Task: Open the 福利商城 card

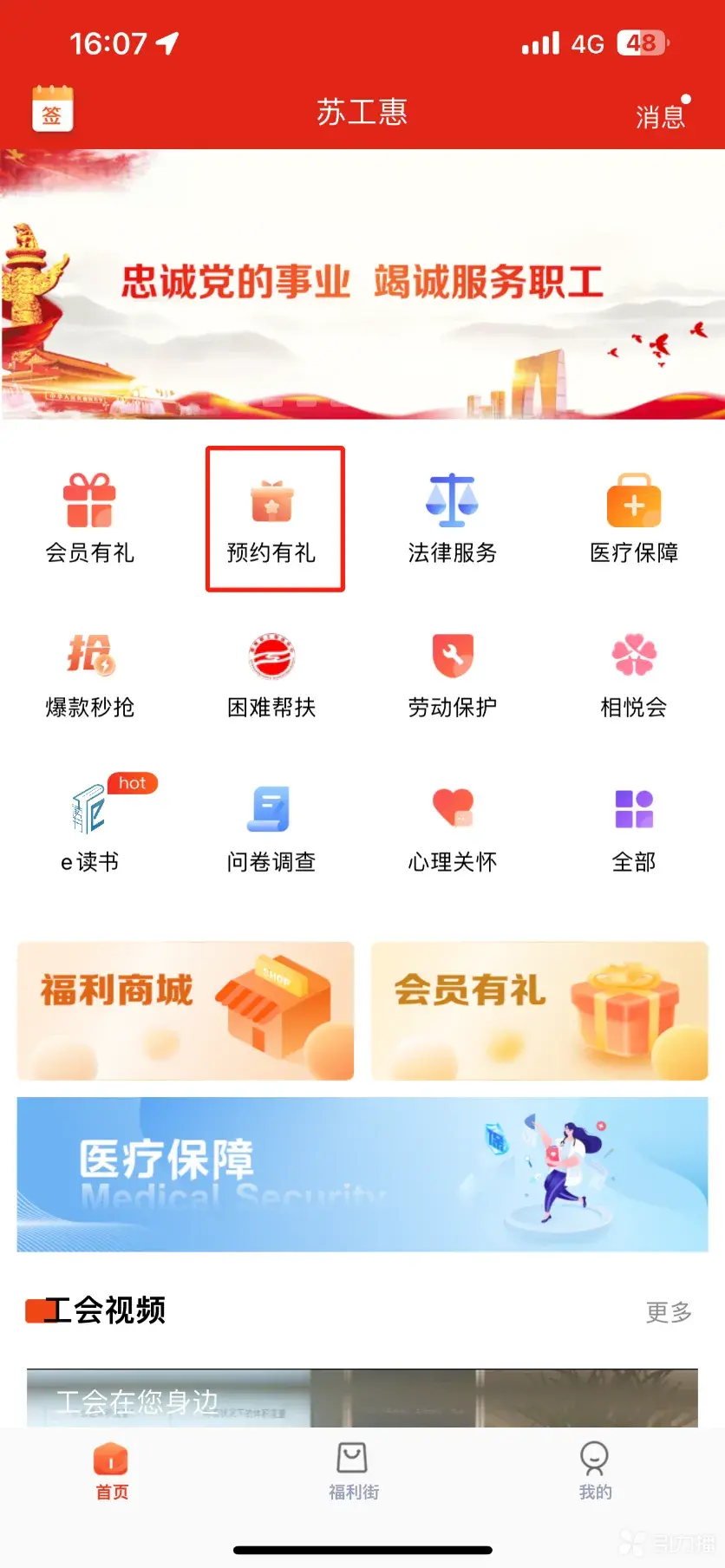Action: click(x=186, y=1010)
